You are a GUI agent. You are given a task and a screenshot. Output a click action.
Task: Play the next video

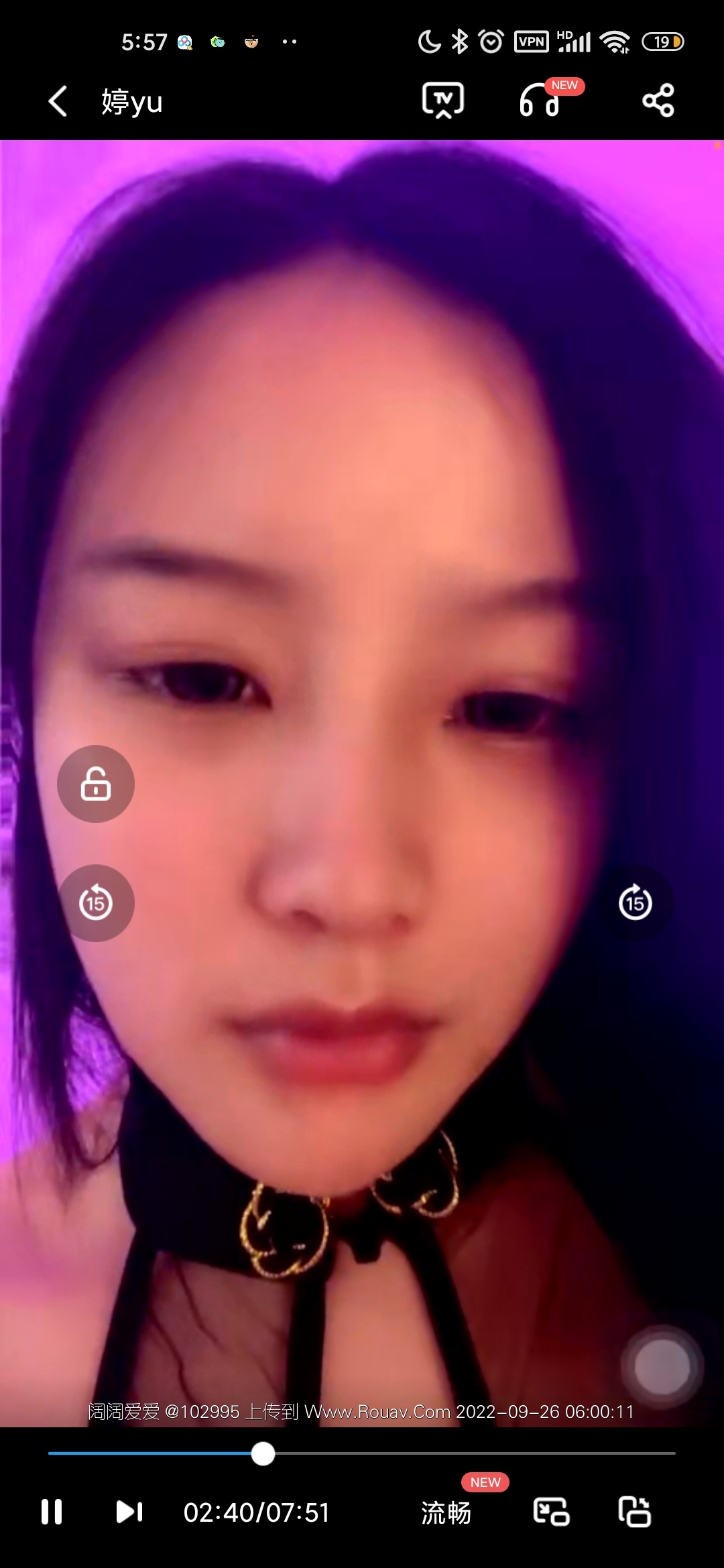point(129,1512)
